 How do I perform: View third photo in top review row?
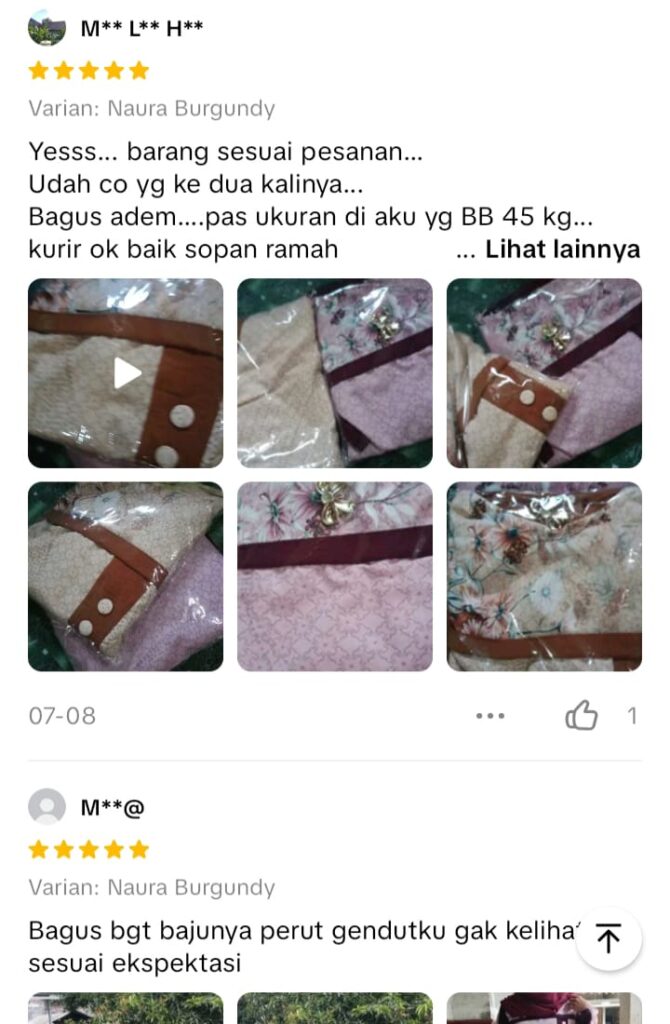pos(544,373)
